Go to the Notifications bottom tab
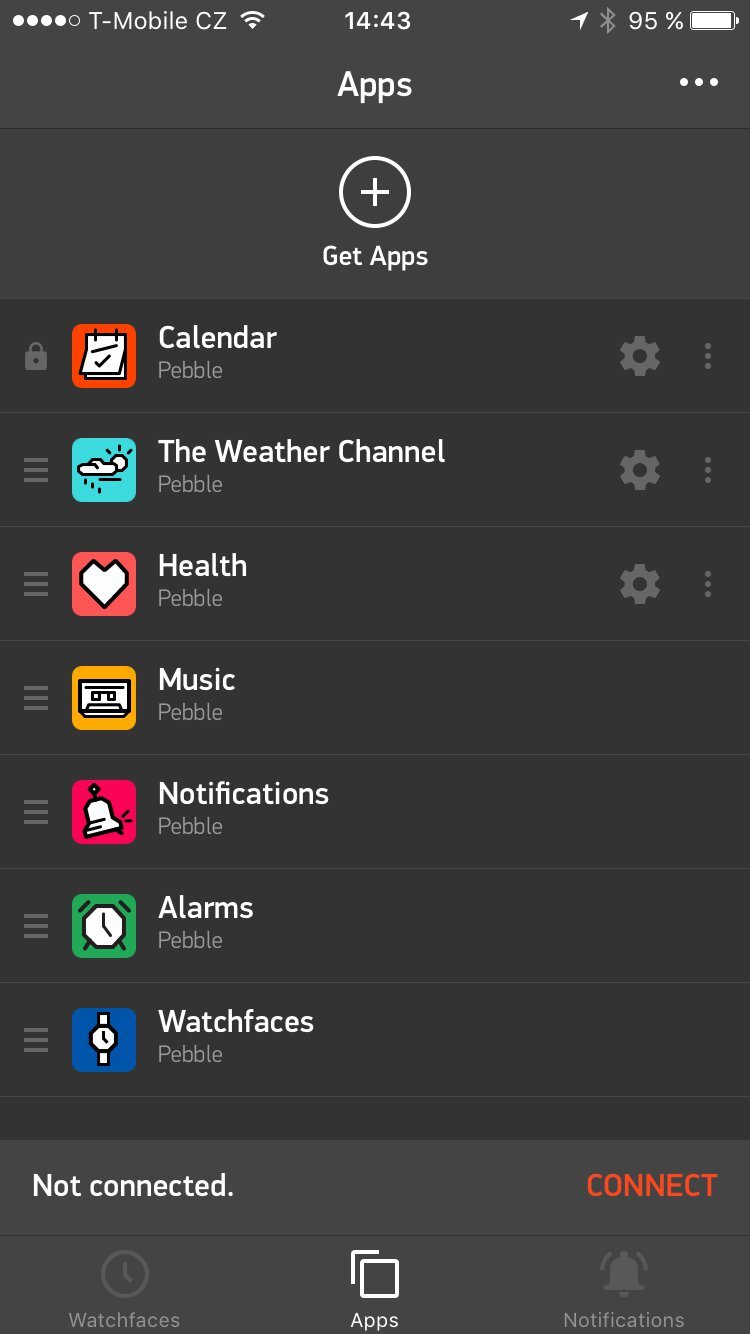The image size is (750, 1334). 624,1288
